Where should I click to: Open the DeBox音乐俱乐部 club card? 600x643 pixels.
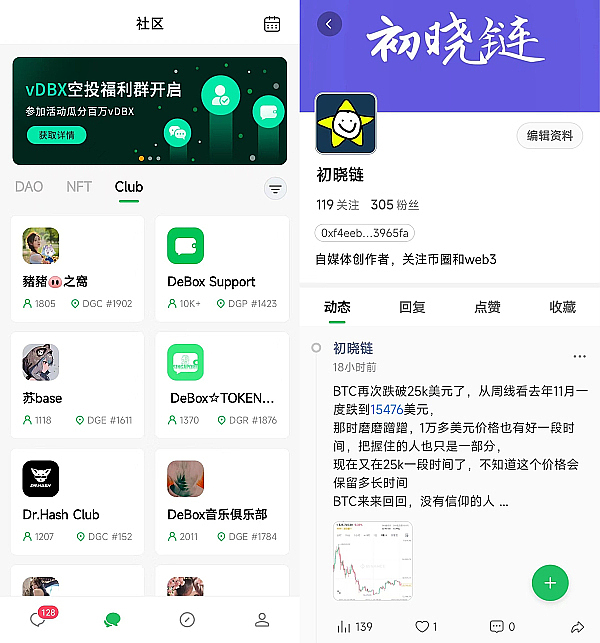222,500
